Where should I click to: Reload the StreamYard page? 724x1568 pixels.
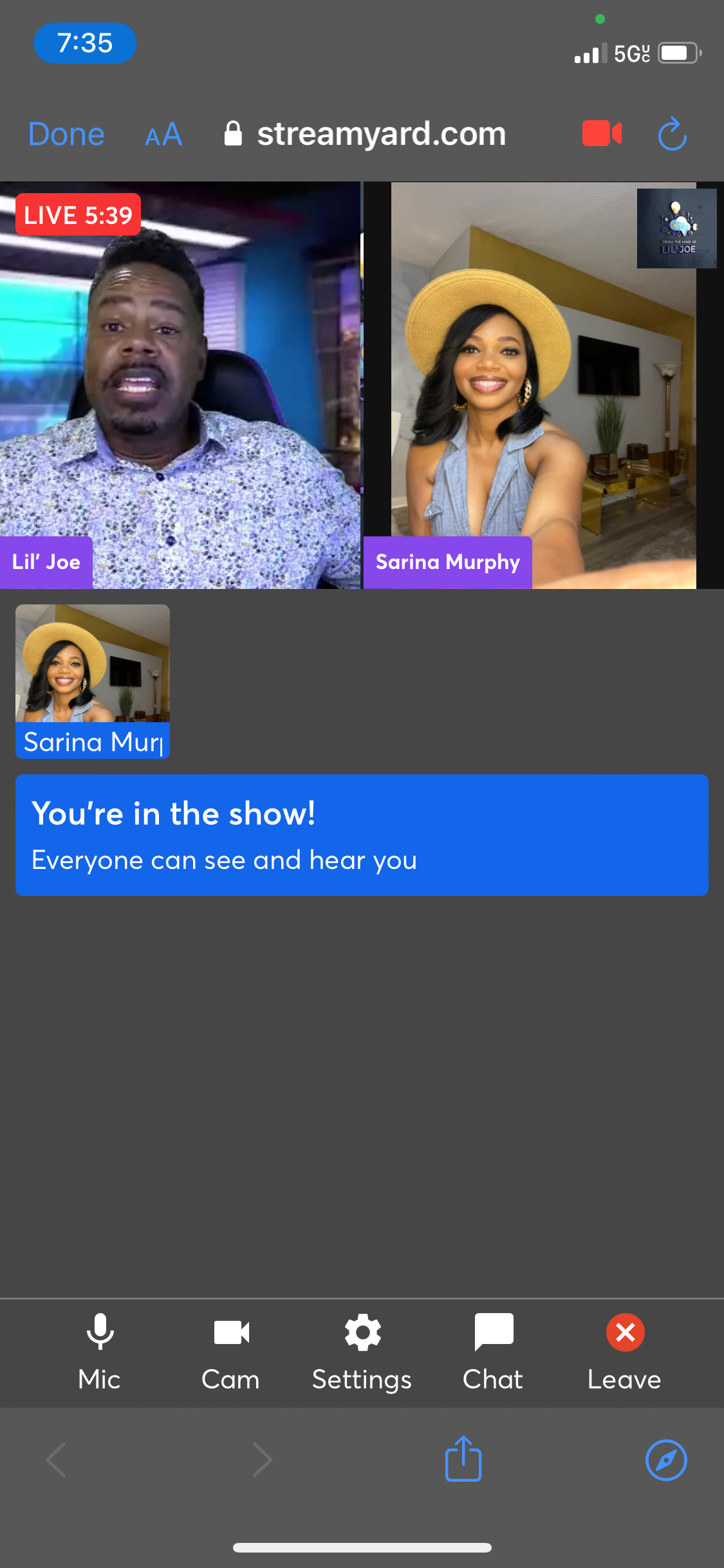(673, 134)
